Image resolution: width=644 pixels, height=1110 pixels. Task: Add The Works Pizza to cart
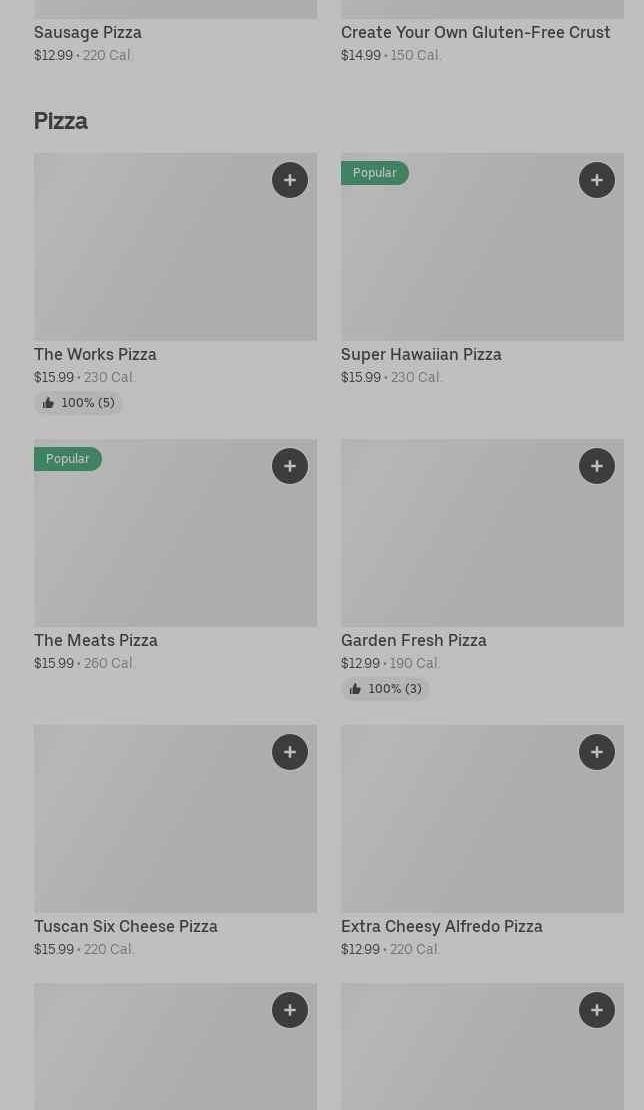pyautogui.click(x=290, y=180)
